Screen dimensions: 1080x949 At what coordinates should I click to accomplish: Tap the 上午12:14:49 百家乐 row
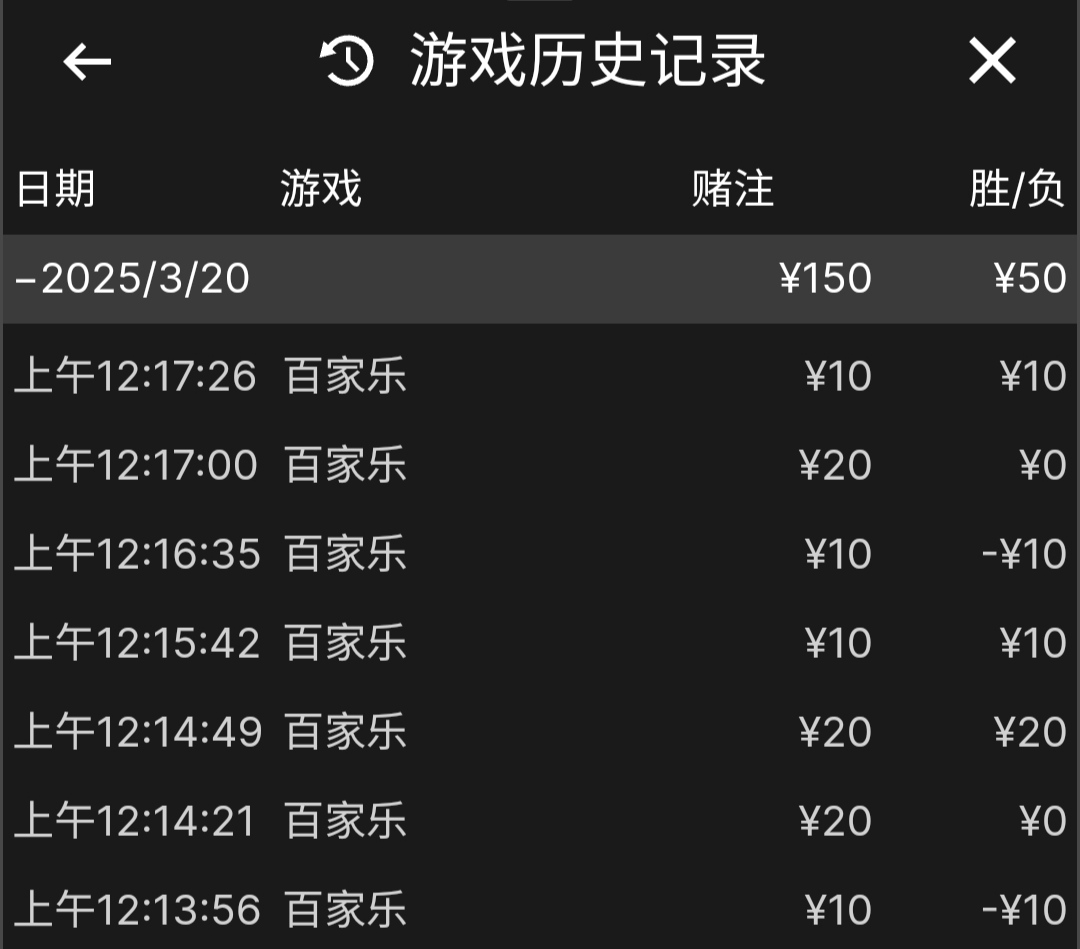[x=540, y=732]
